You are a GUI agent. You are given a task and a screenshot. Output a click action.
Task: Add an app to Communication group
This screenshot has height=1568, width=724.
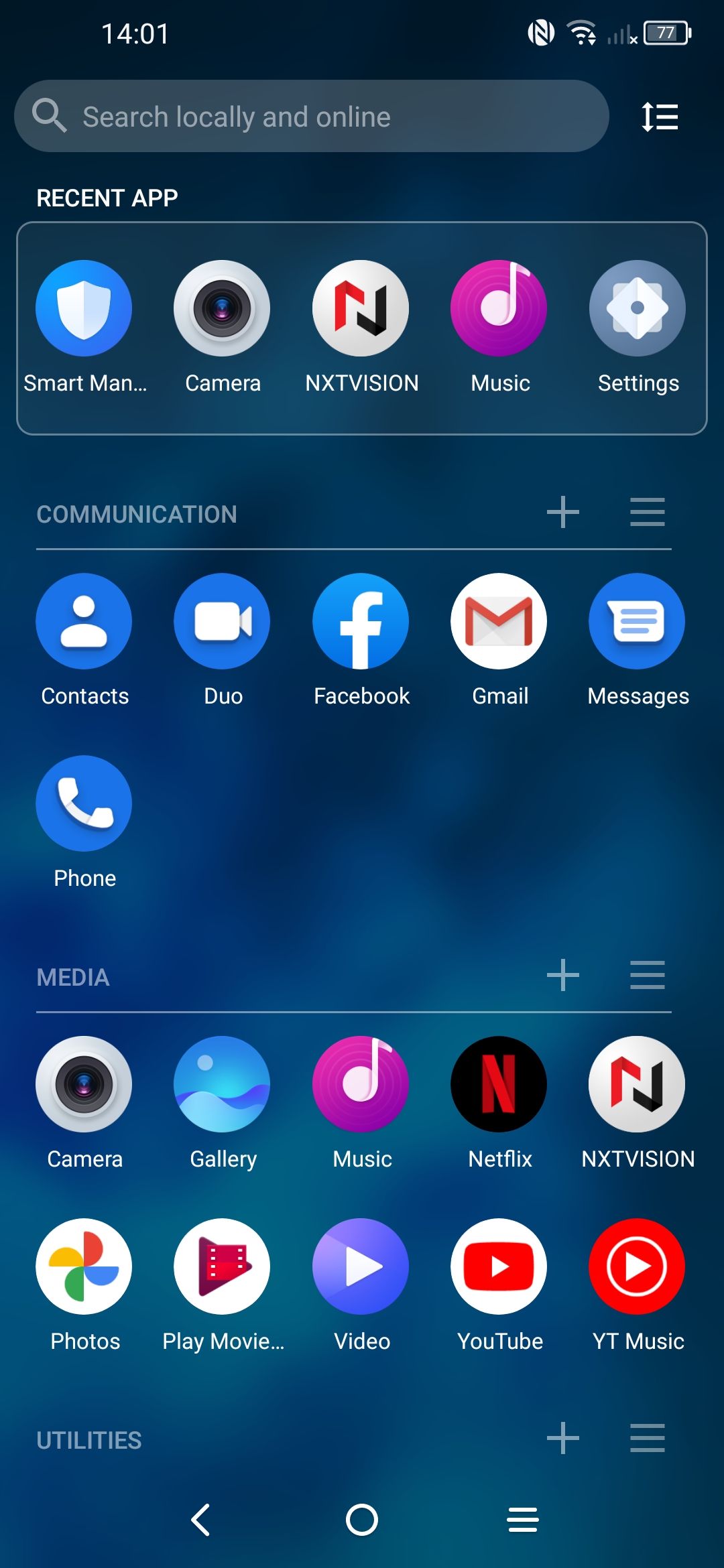pyautogui.click(x=563, y=513)
